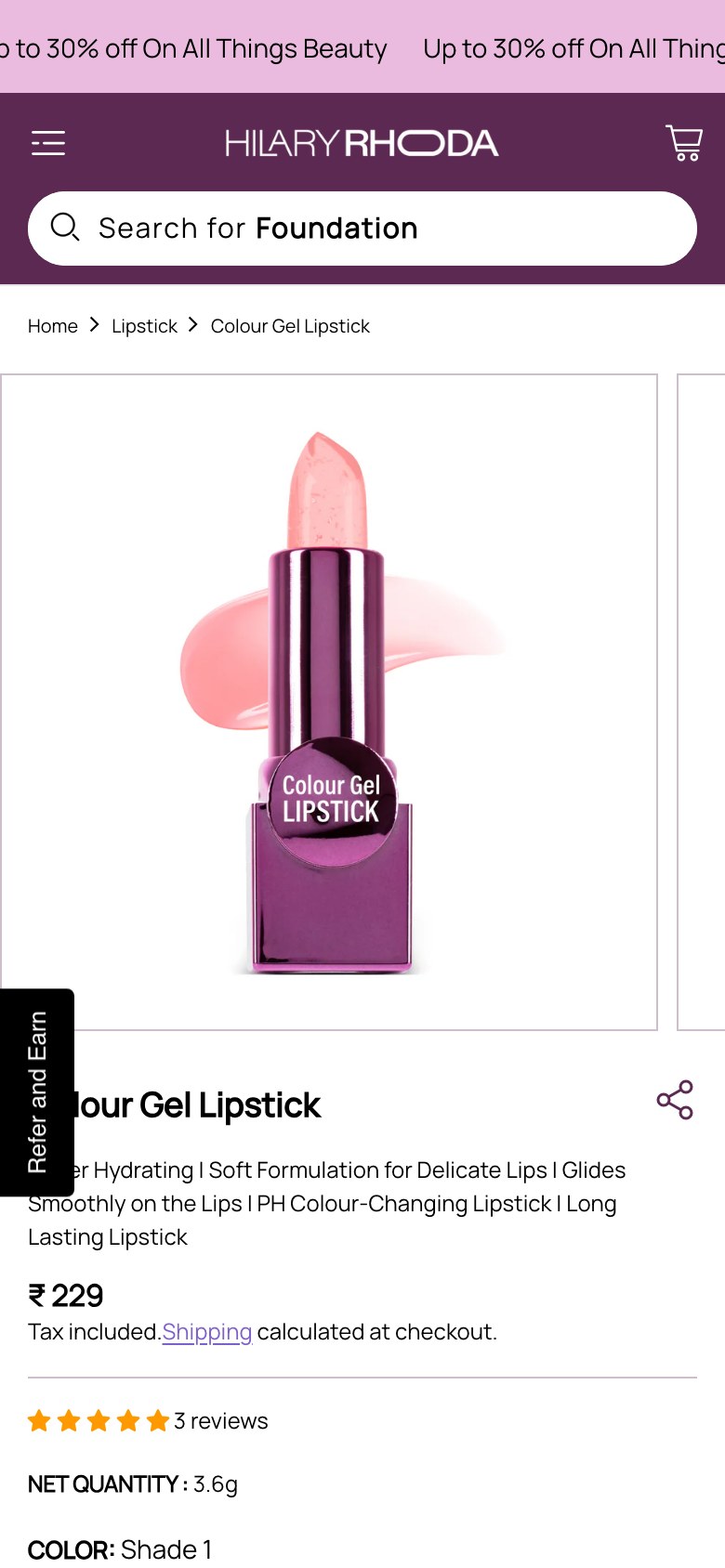This screenshot has width=725, height=1568.
Task: Open the Hilary Rhoda homepage logo
Action: (362, 143)
